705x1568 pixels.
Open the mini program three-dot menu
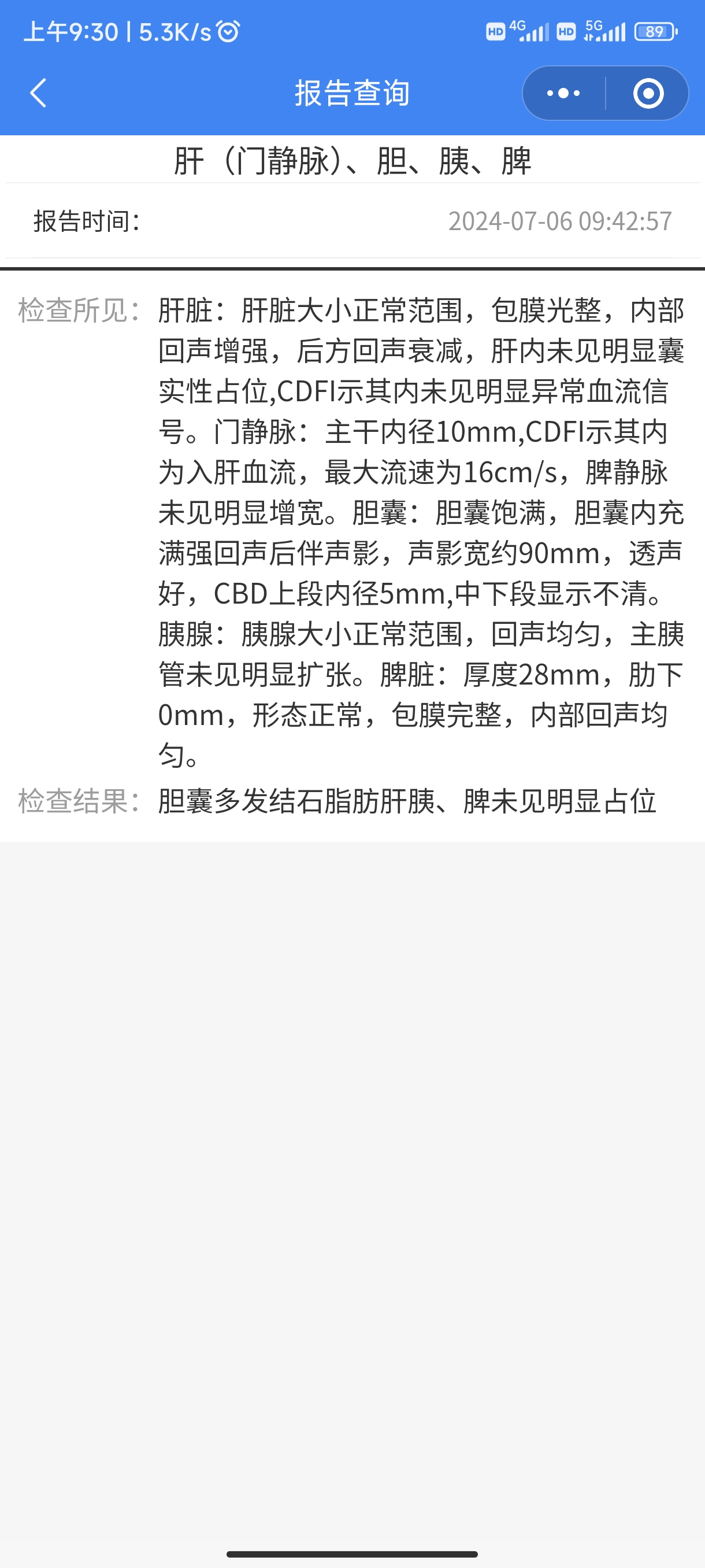coord(563,93)
